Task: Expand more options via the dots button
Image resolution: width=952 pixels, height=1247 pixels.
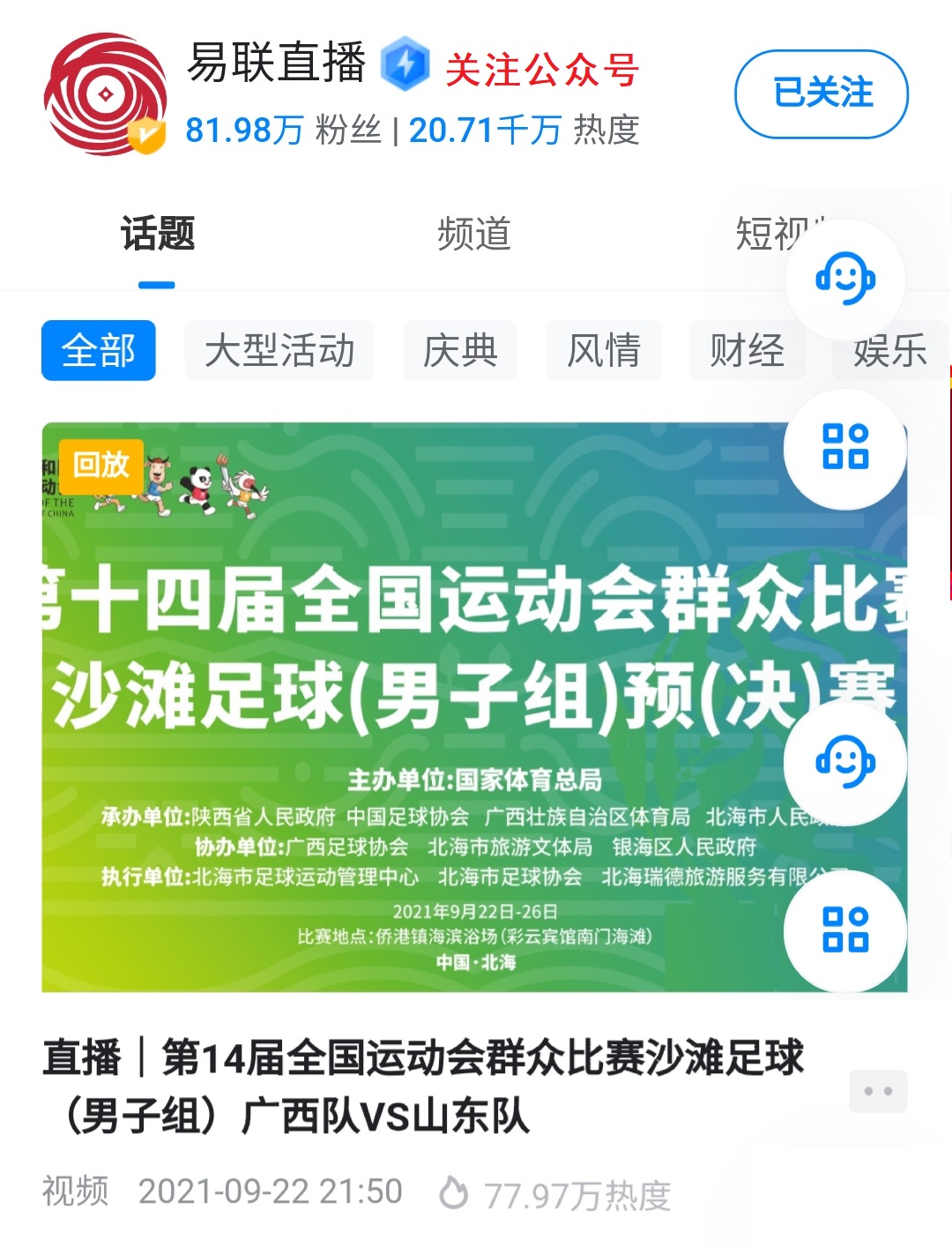Action: point(878,1091)
